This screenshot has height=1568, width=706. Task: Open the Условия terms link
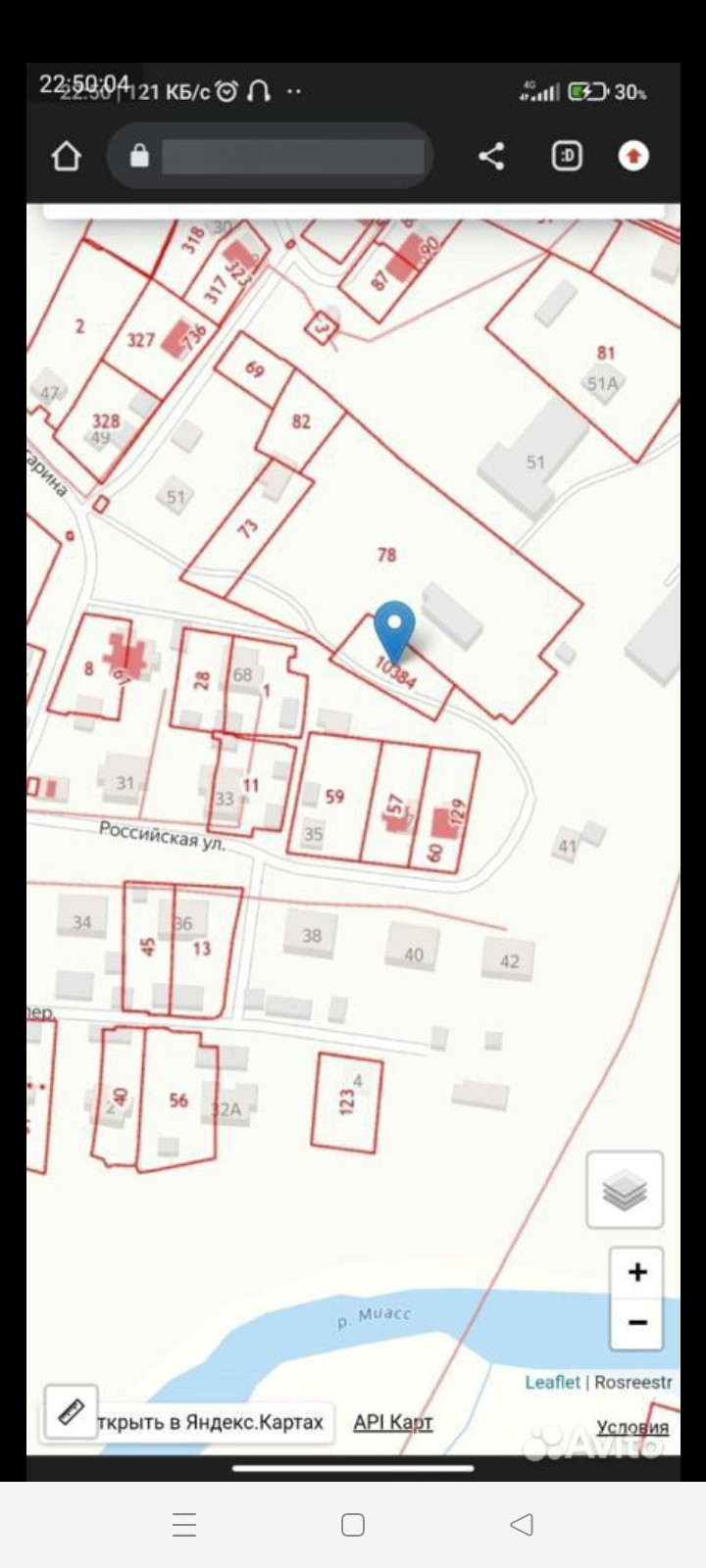point(632,1427)
